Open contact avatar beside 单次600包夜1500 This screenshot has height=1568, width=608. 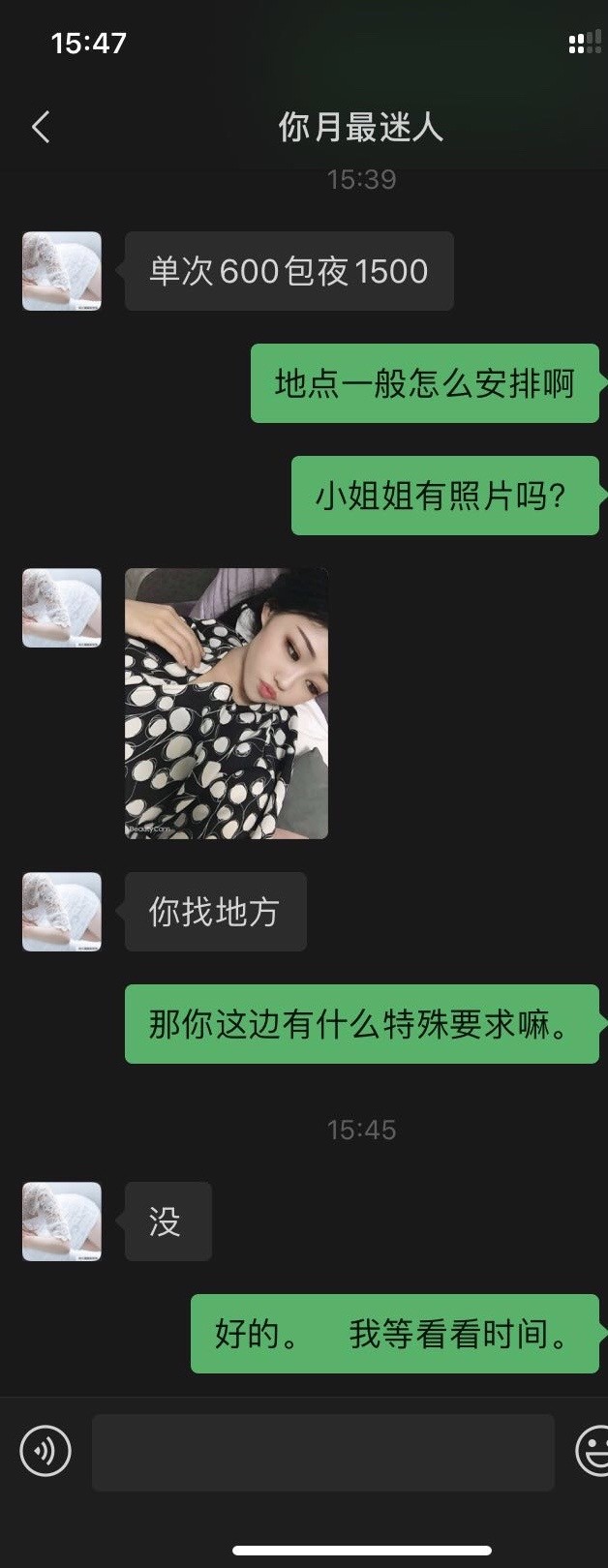[62, 271]
